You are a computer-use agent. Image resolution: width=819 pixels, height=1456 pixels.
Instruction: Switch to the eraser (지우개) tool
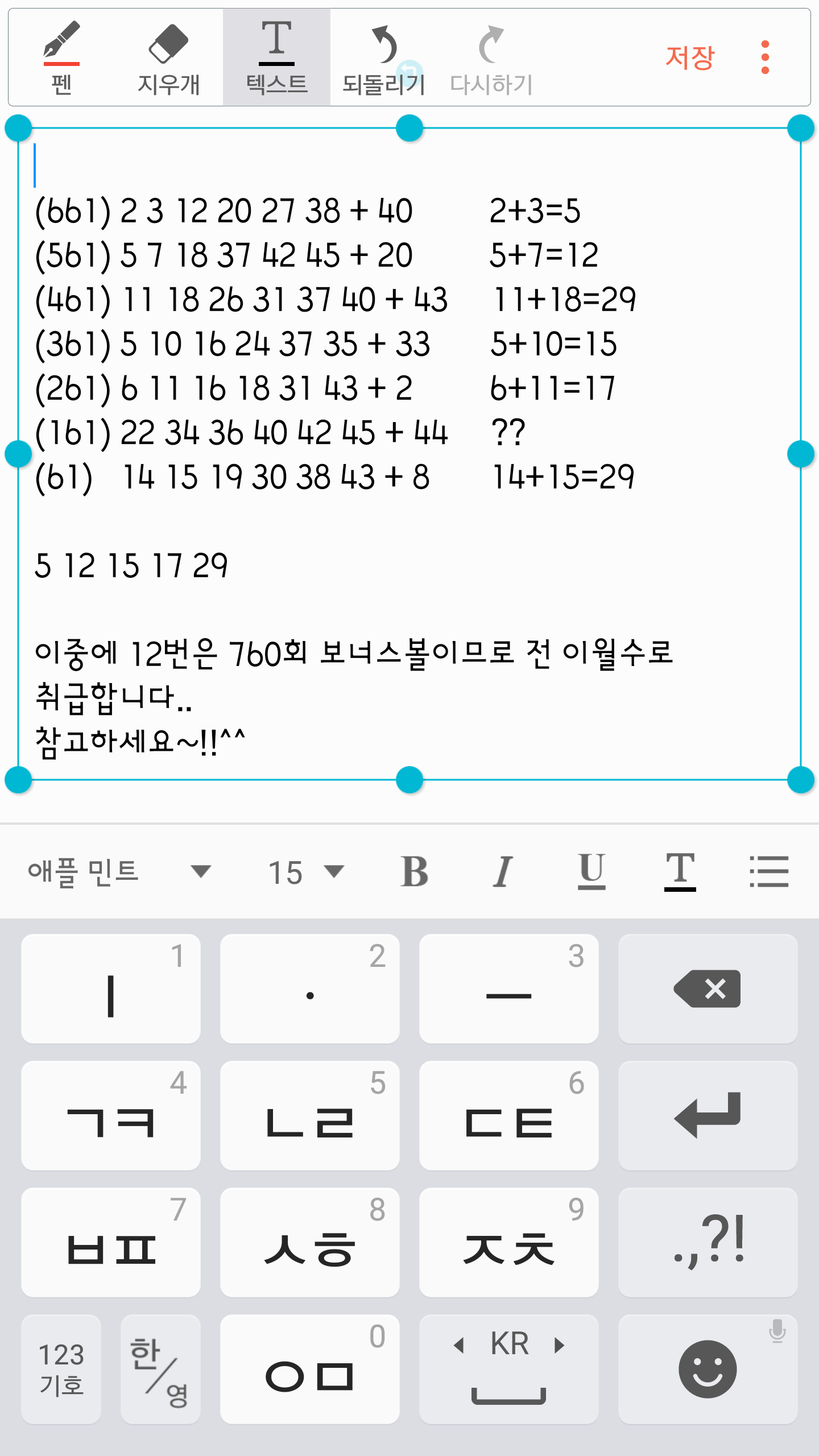point(168,58)
